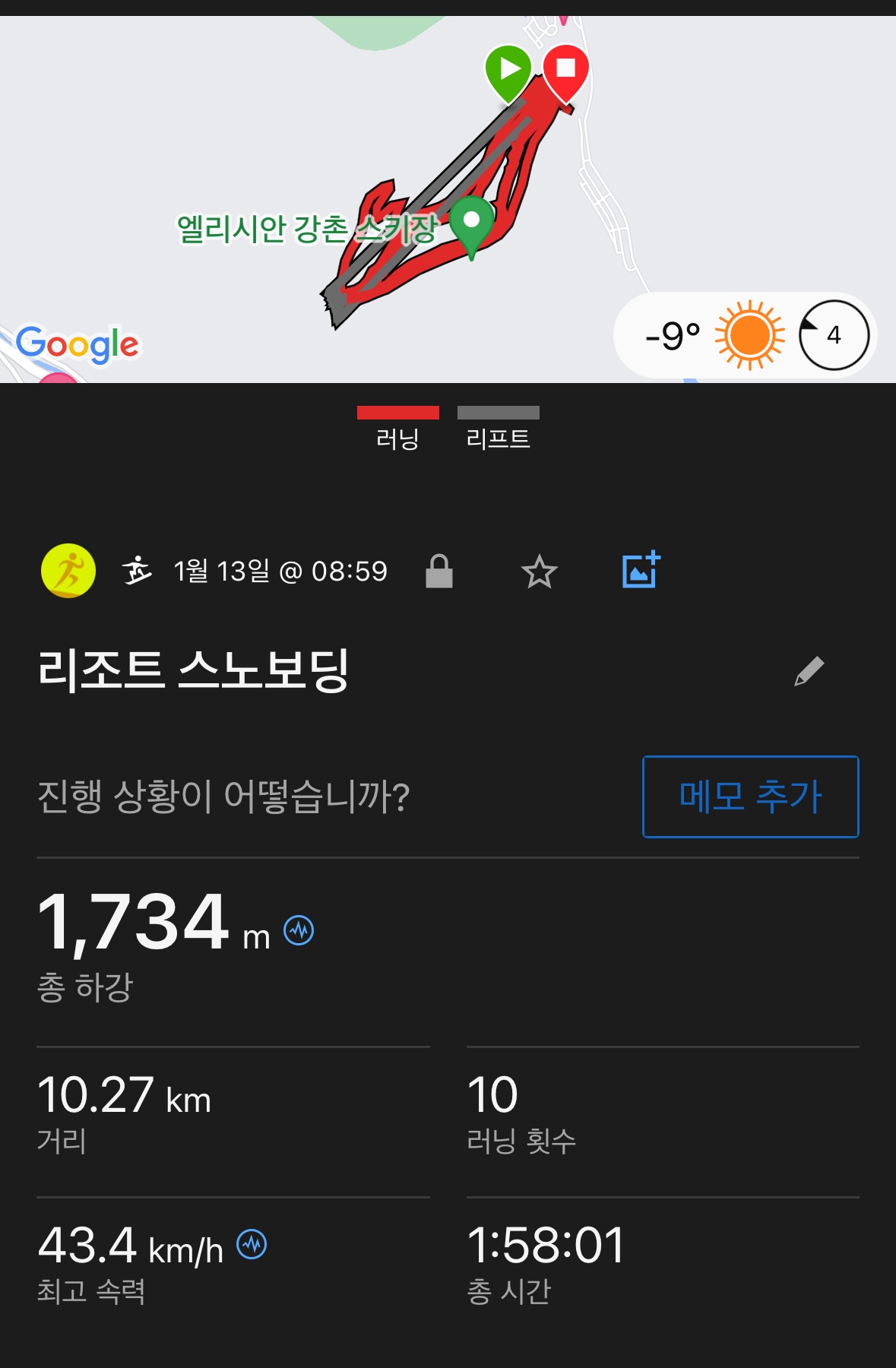This screenshot has height=1368, width=896.
Task: Edit the activity name with pencil icon
Action: [809, 671]
